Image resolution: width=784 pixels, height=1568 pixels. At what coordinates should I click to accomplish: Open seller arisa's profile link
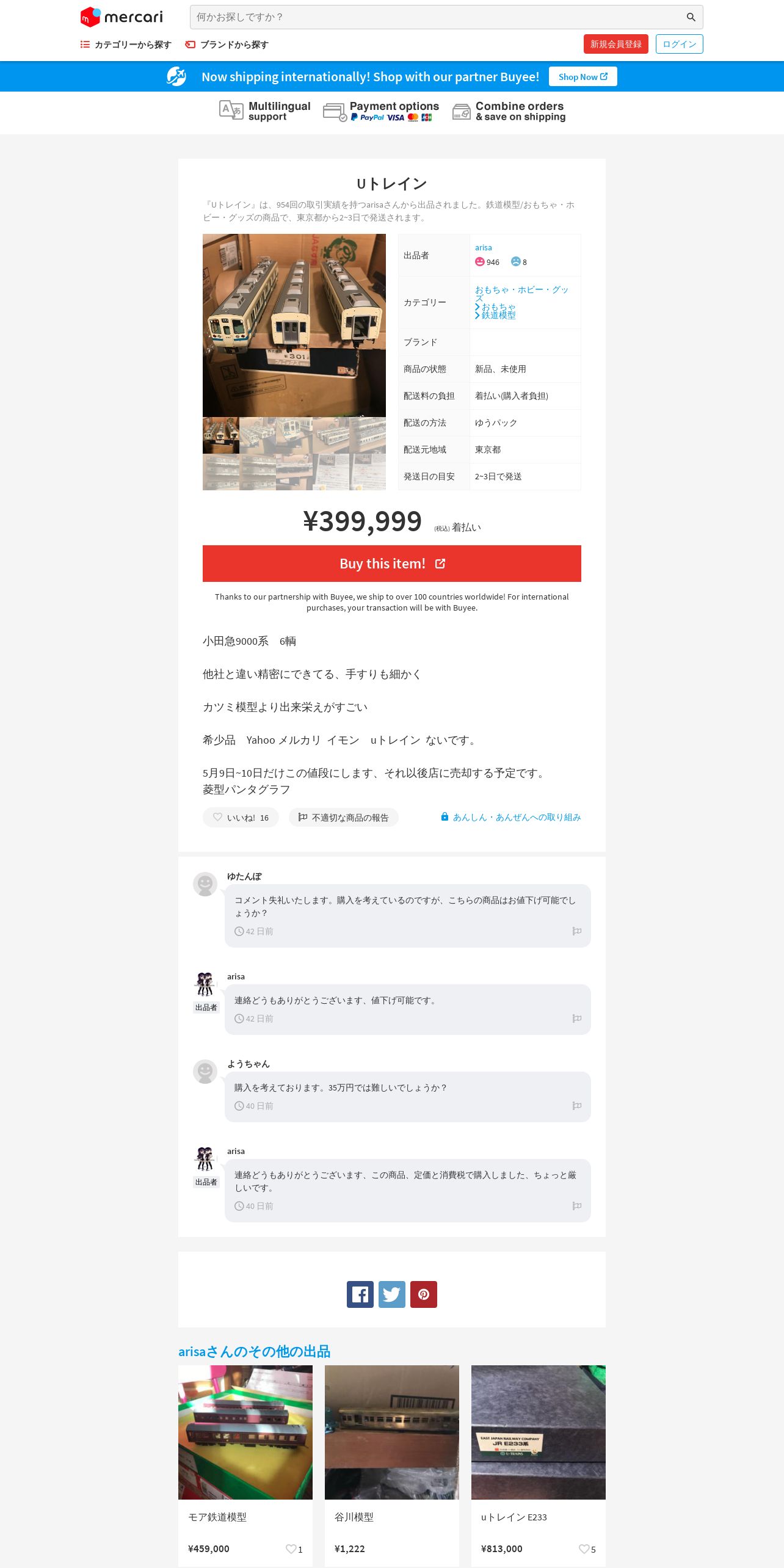click(x=483, y=247)
